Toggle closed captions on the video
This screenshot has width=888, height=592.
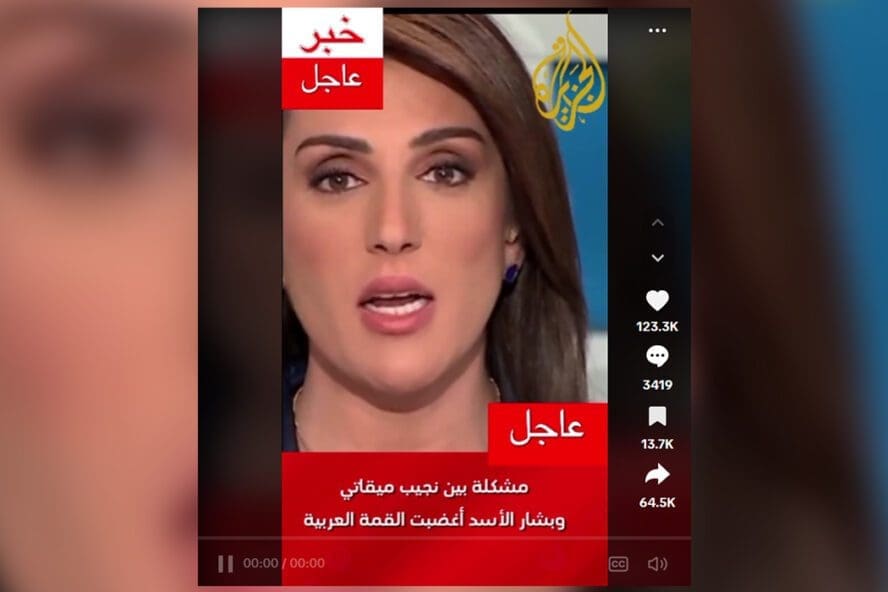(619, 564)
